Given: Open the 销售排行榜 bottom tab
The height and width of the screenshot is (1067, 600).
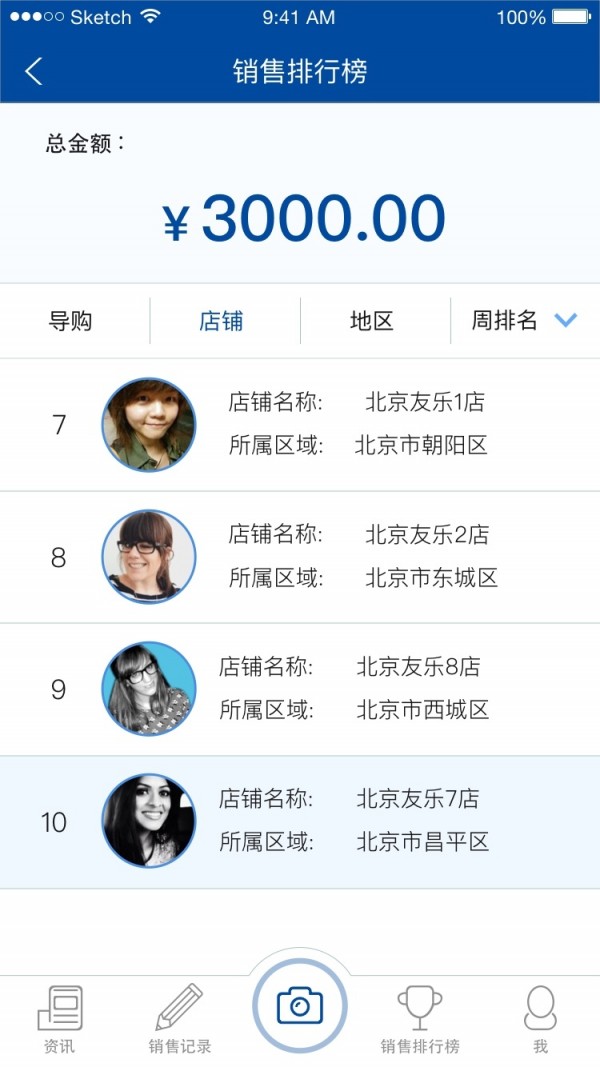Looking at the screenshot, I should pyautogui.click(x=420, y=1019).
